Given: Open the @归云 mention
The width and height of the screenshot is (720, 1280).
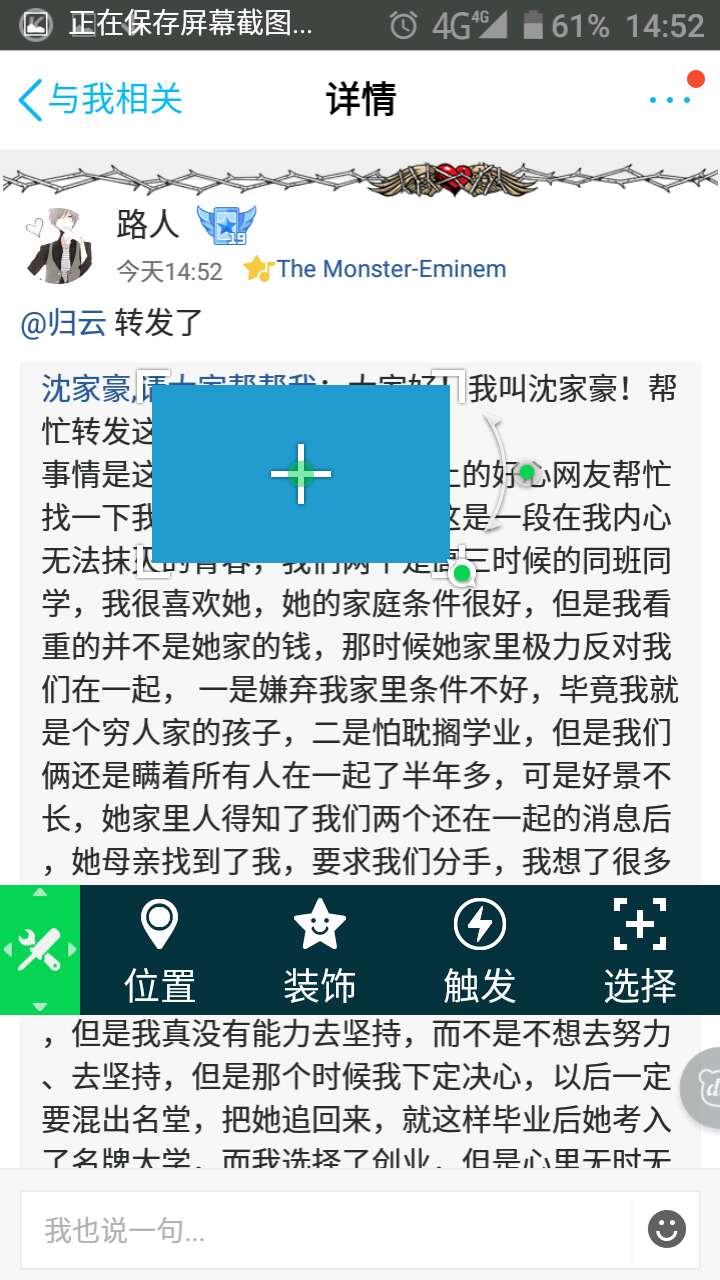Looking at the screenshot, I should click(64, 323).
